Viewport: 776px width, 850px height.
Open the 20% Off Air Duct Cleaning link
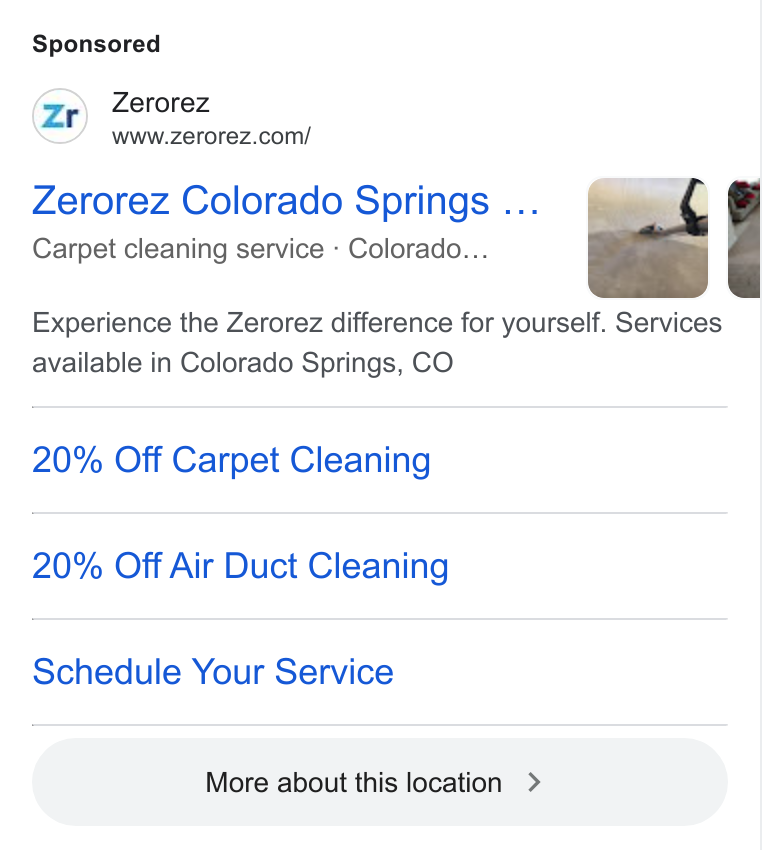click(240, 566)
